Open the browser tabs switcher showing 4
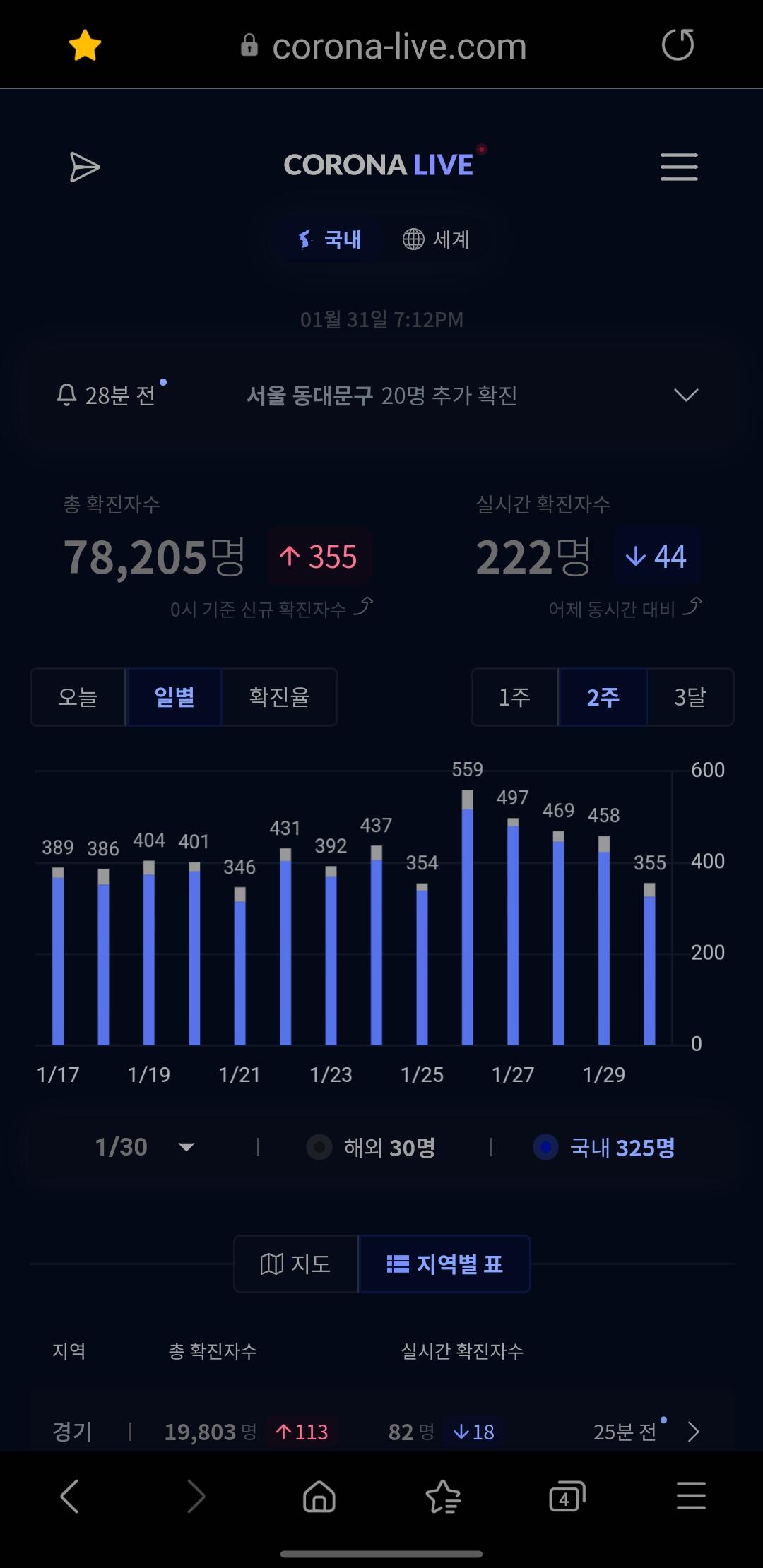This screenshot has width=763, height=1568. (x=567, y=1496)
